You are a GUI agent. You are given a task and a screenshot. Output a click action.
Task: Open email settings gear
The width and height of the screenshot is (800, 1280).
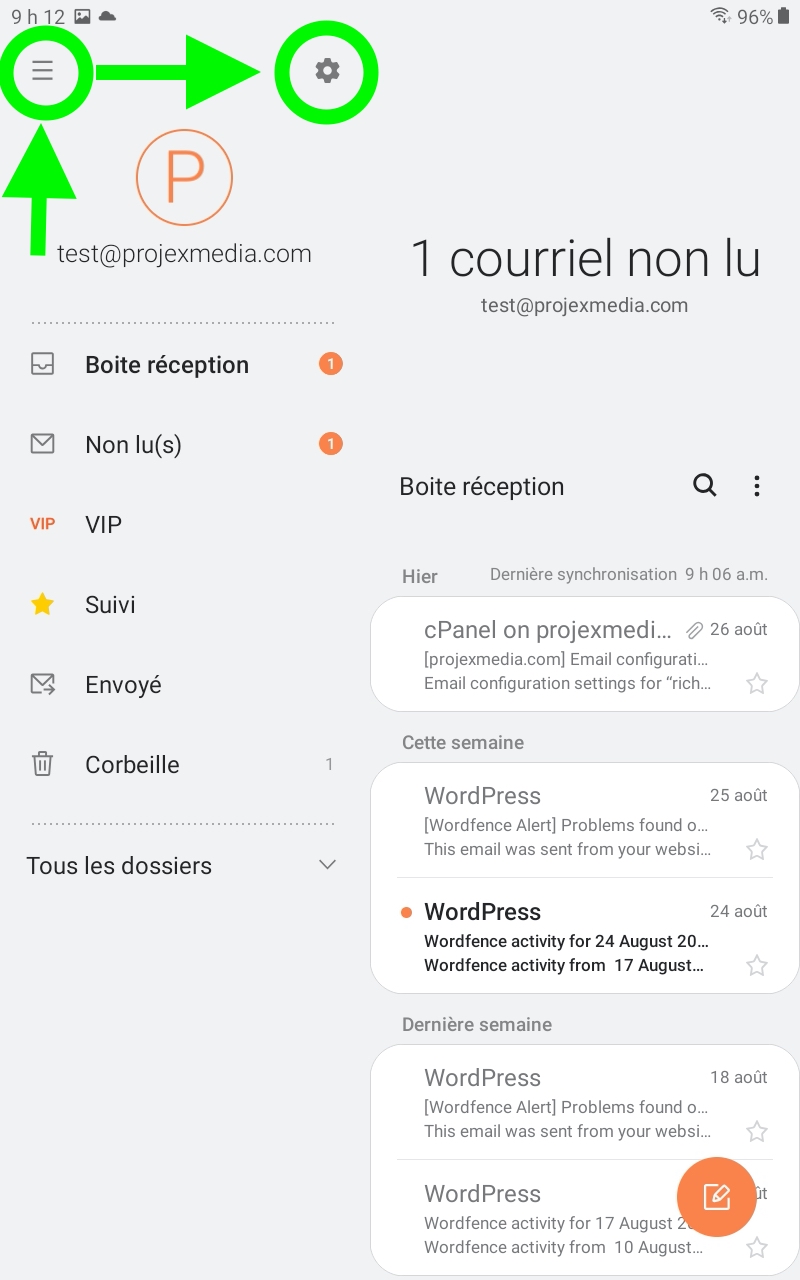point(327,70)
